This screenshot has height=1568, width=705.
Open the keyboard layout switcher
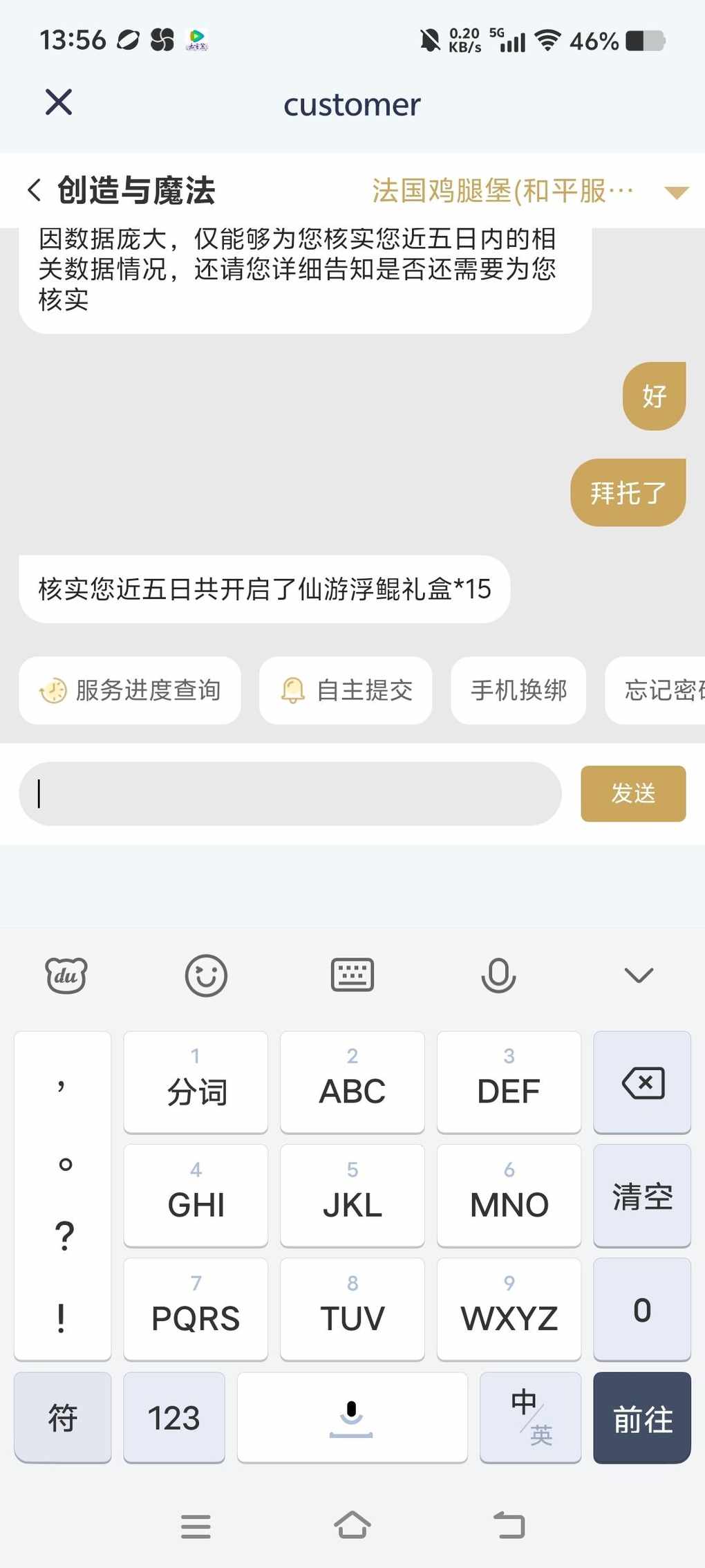click(x=352, y=975)
